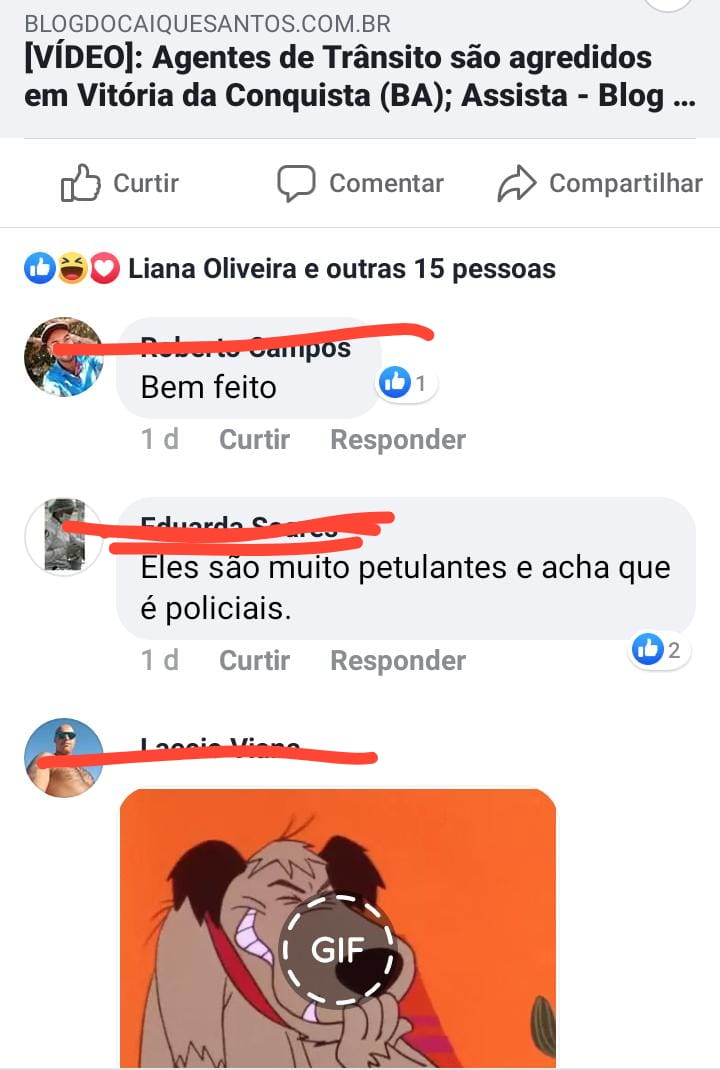Open profile picture beside 'Bem feito' comment

pyautogui.click(x=63, y=357)
